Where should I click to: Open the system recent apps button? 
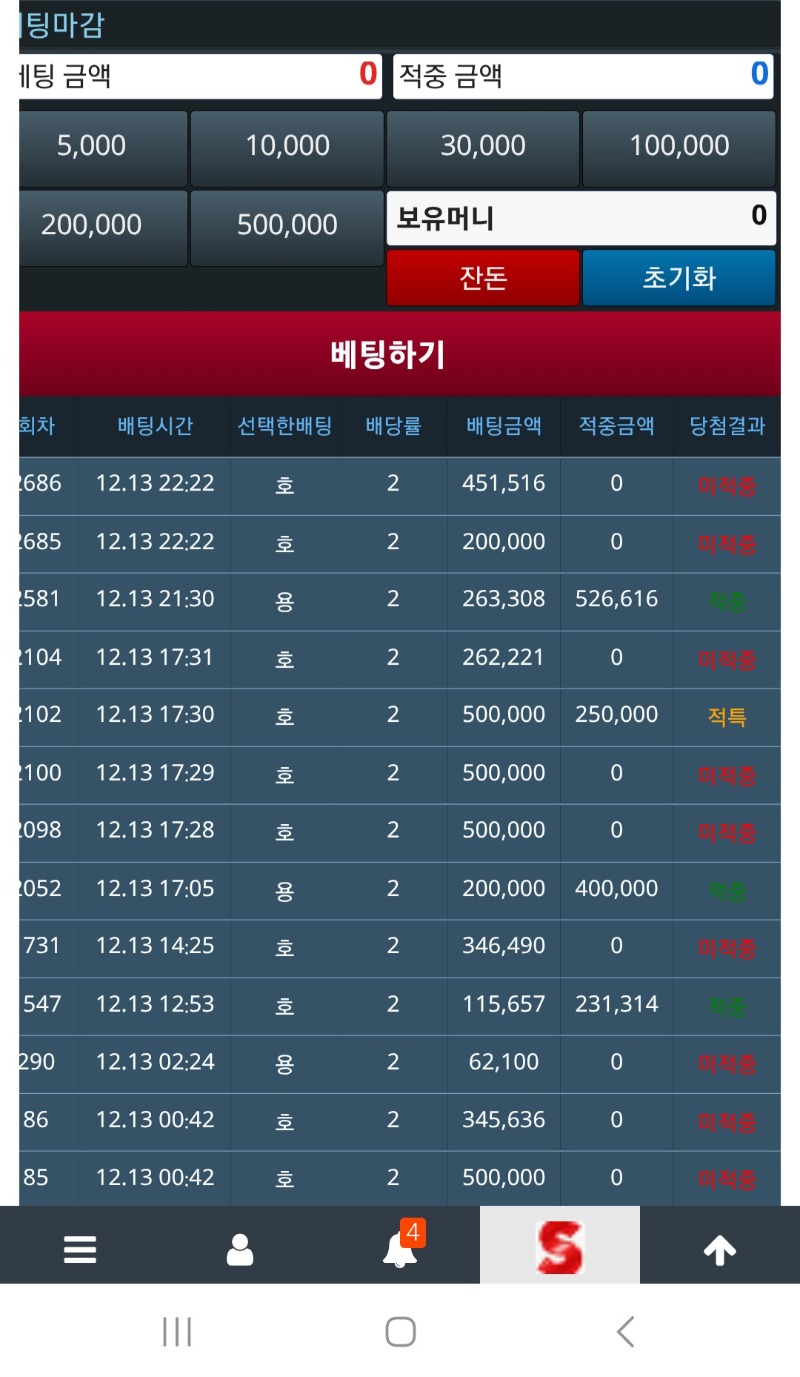click(177, 1332)
